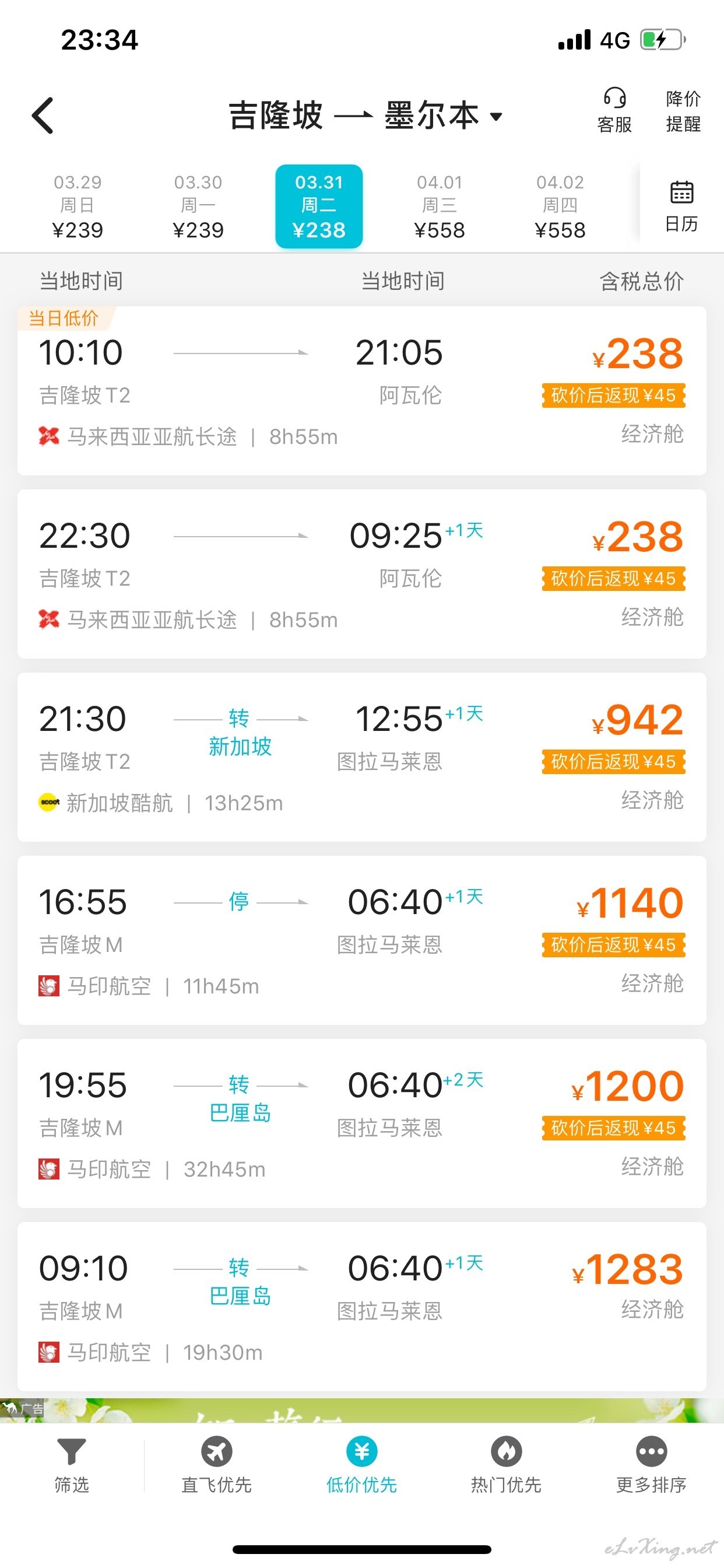724x1568 pixels.
Task: Sort by 热门优先 popular first
Action: (x=506, y=1465)
